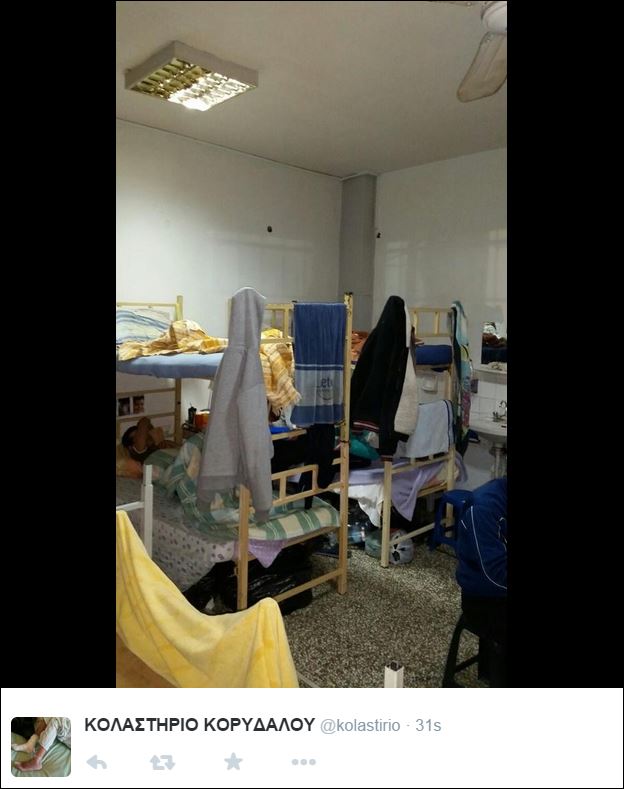Retweet the kolastirio tweet

coord(163,762)
